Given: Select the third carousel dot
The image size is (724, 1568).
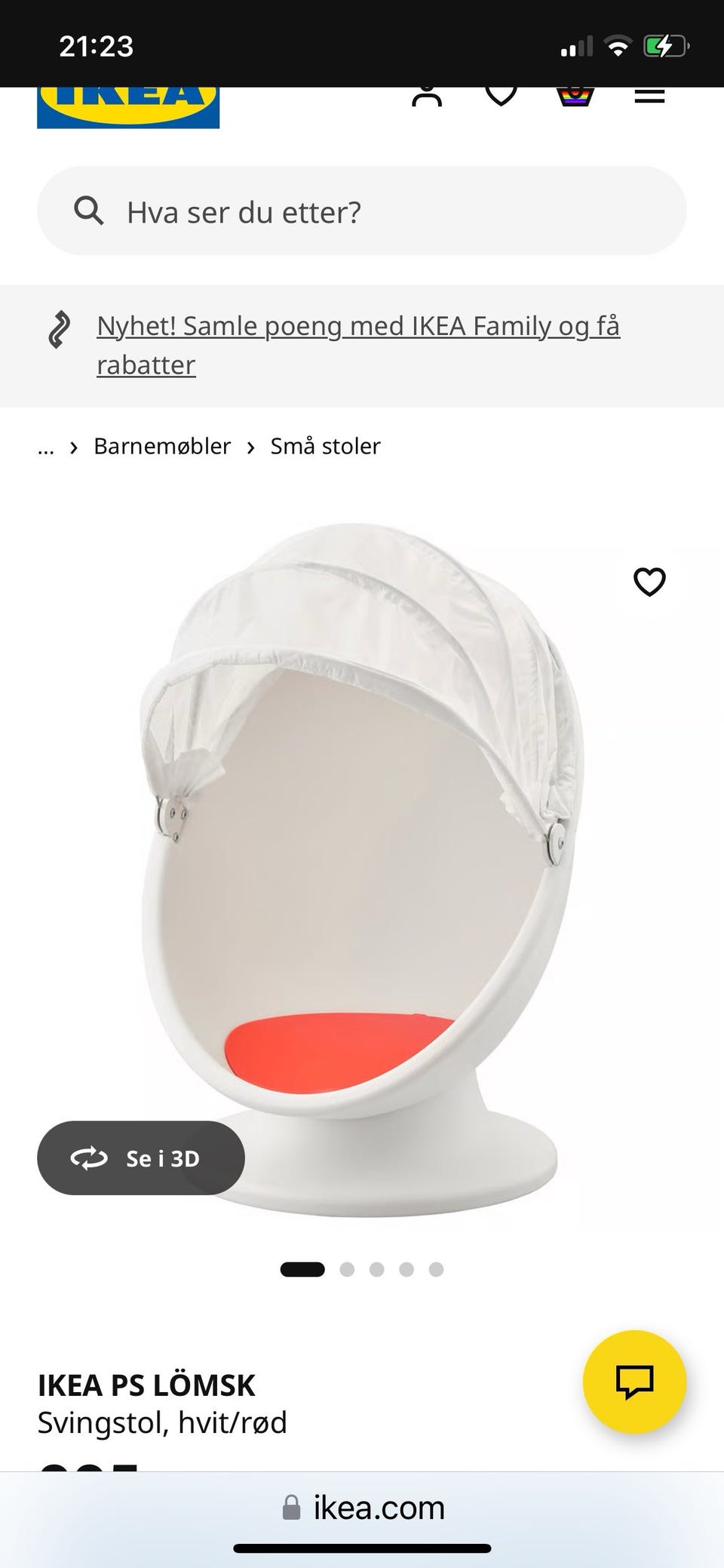Looking at the screenshot, I should coord(378,1269).
